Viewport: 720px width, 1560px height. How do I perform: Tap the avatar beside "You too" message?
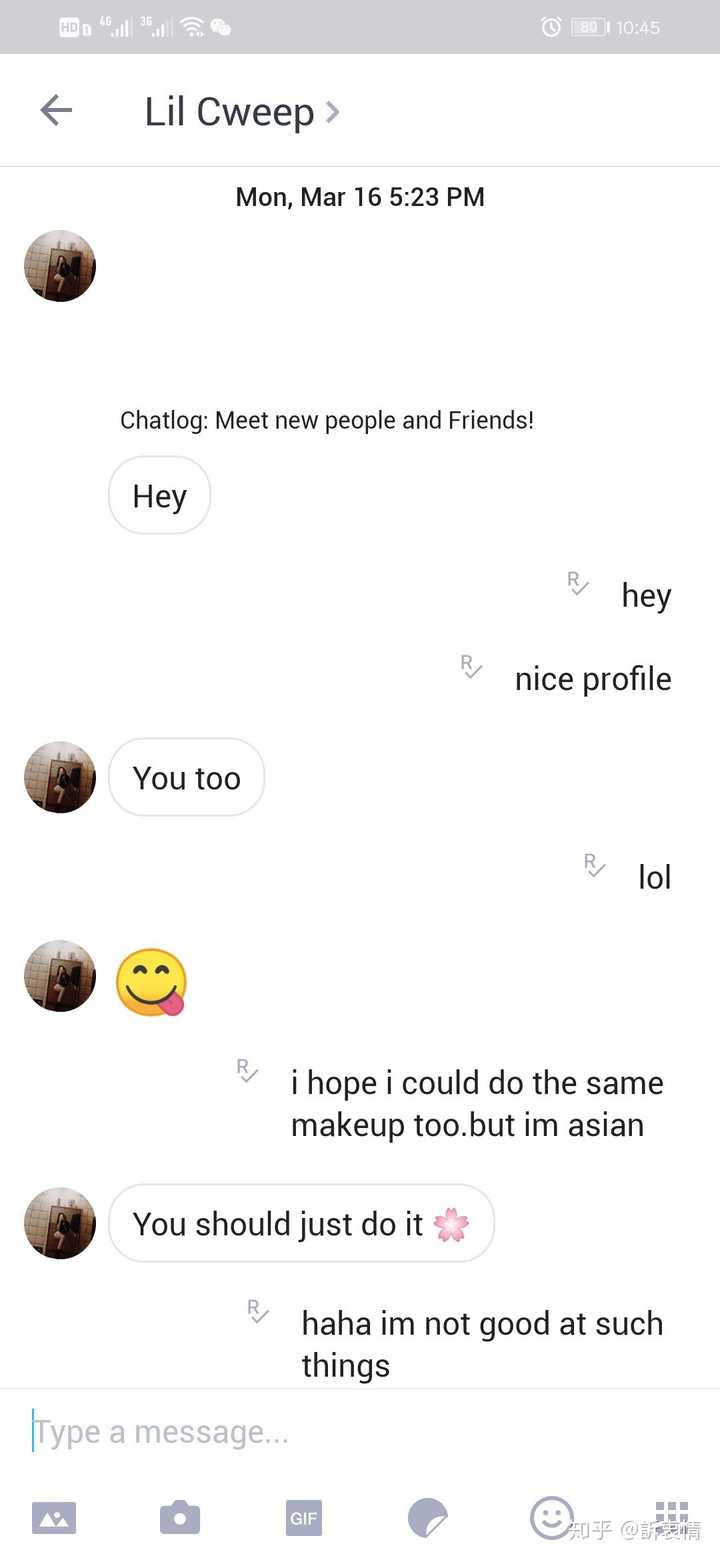point(60,777)
